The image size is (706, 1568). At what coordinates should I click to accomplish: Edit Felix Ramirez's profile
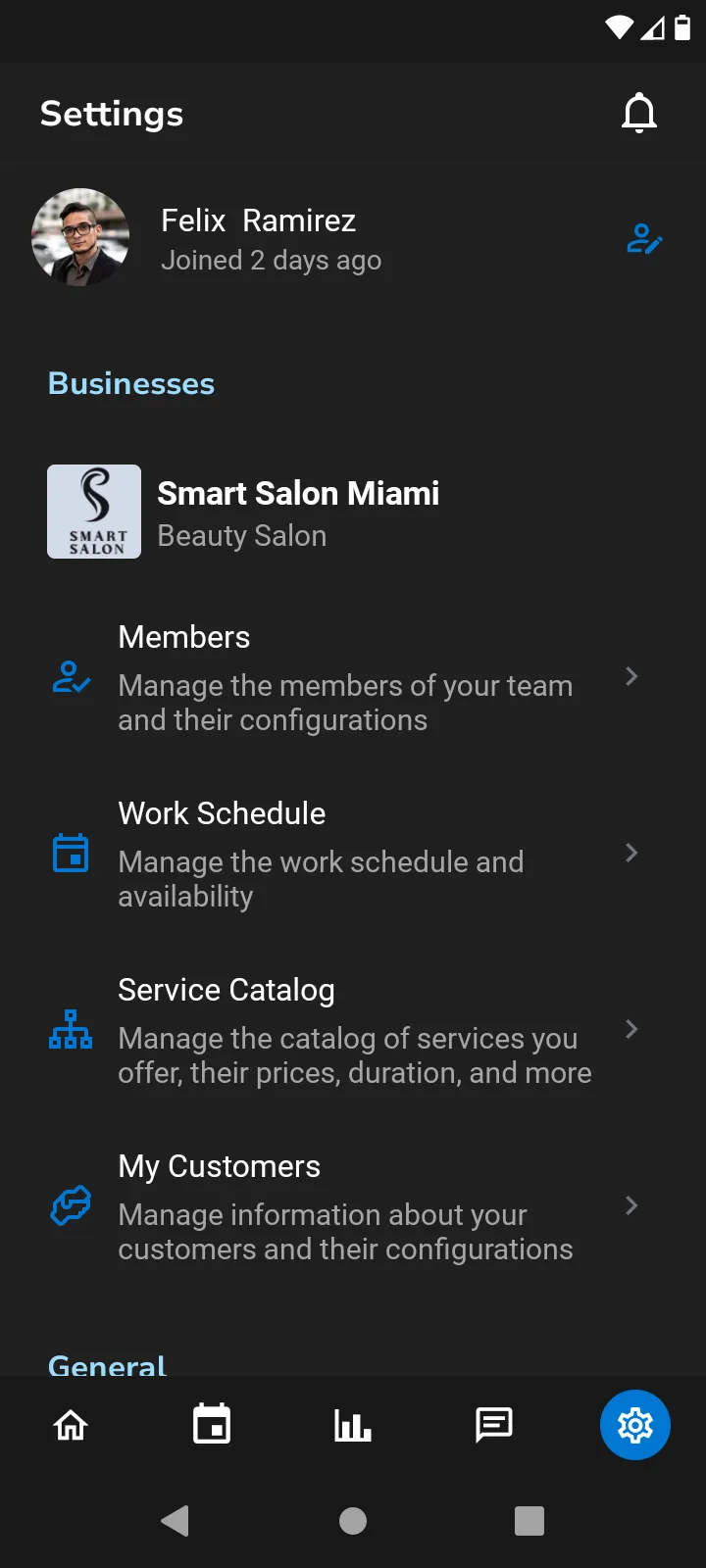pos(644,238)
